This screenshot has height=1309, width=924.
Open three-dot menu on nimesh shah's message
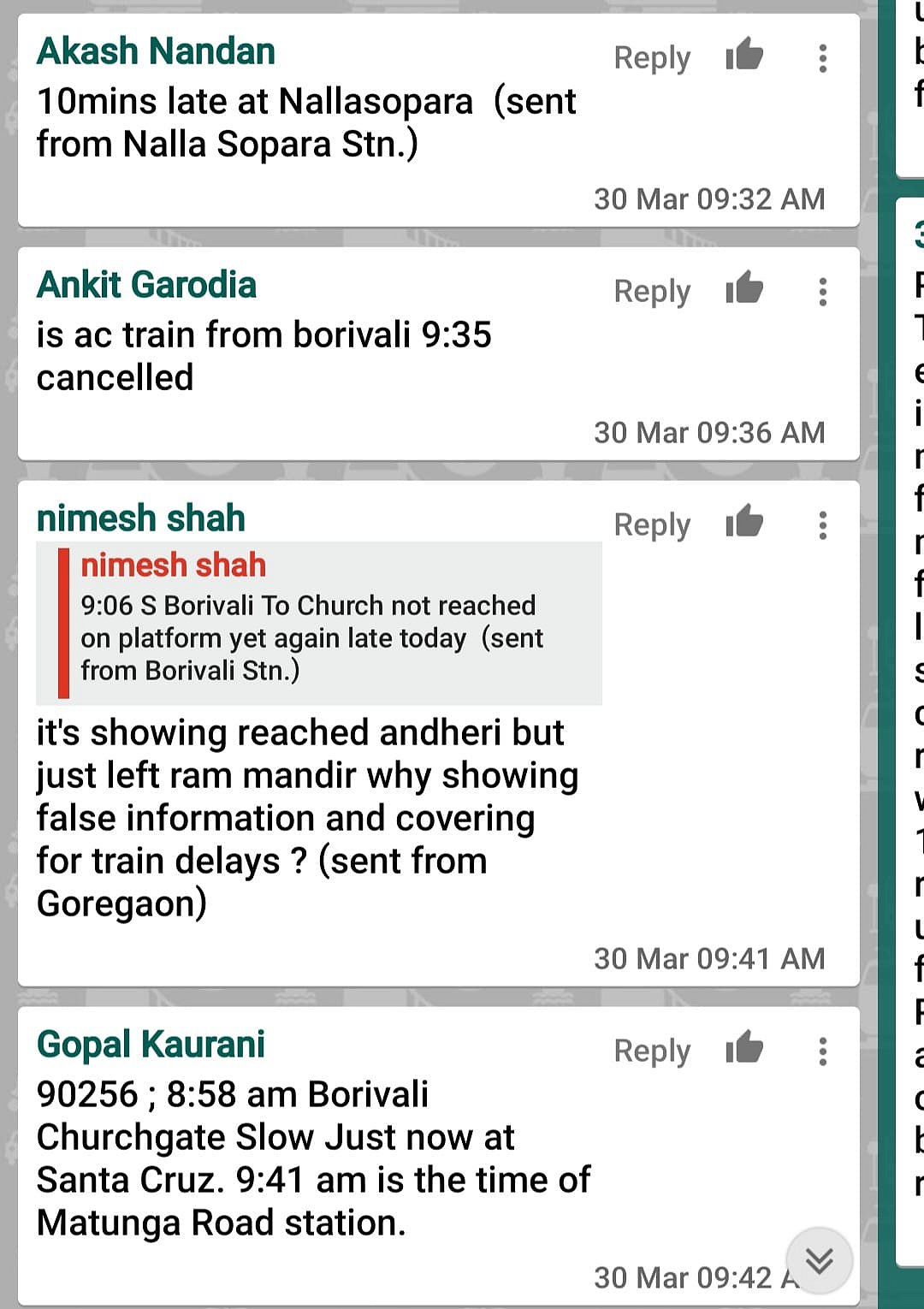(x=823, y=525)
